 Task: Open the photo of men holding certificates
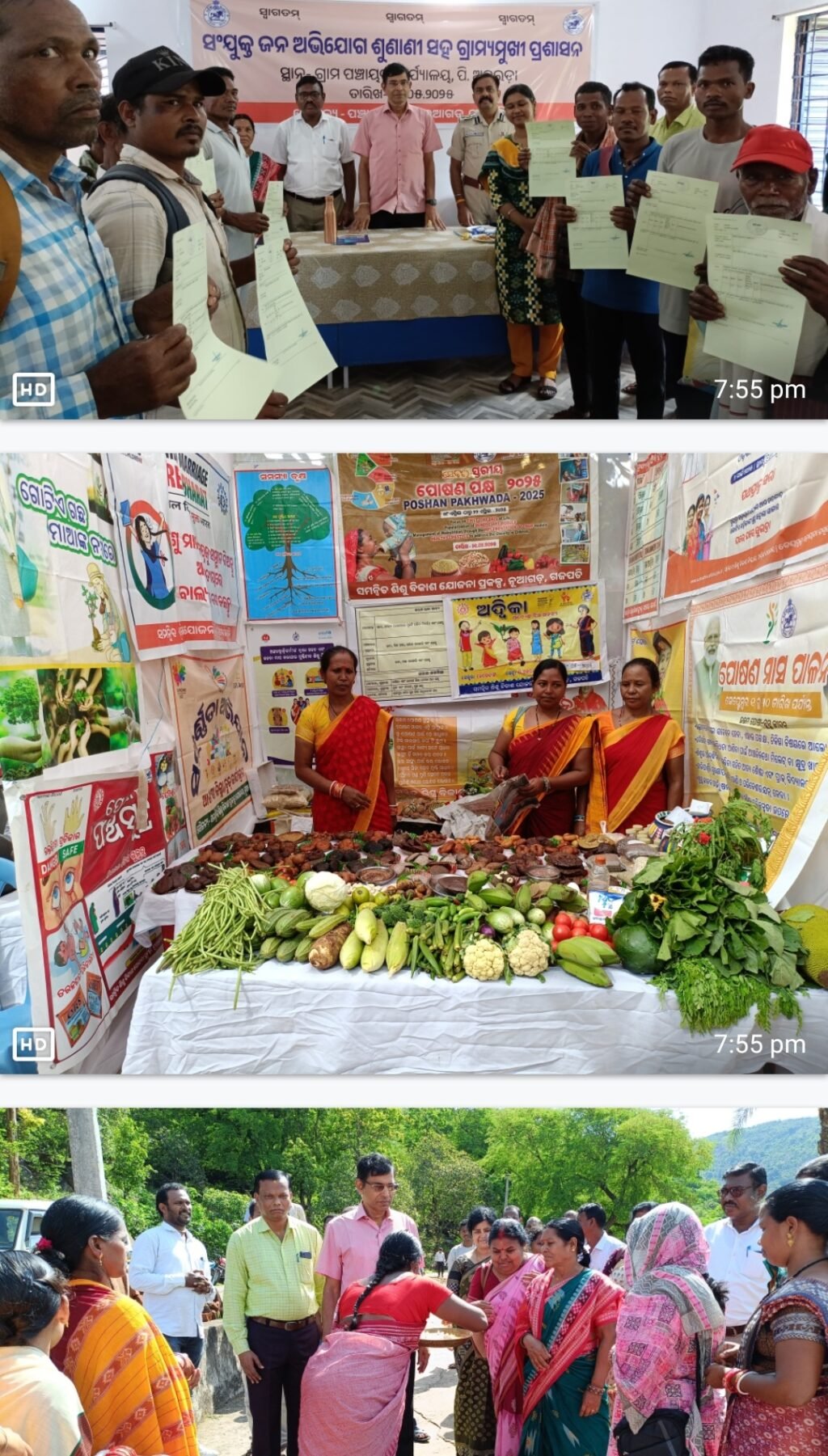coord(414,209)
